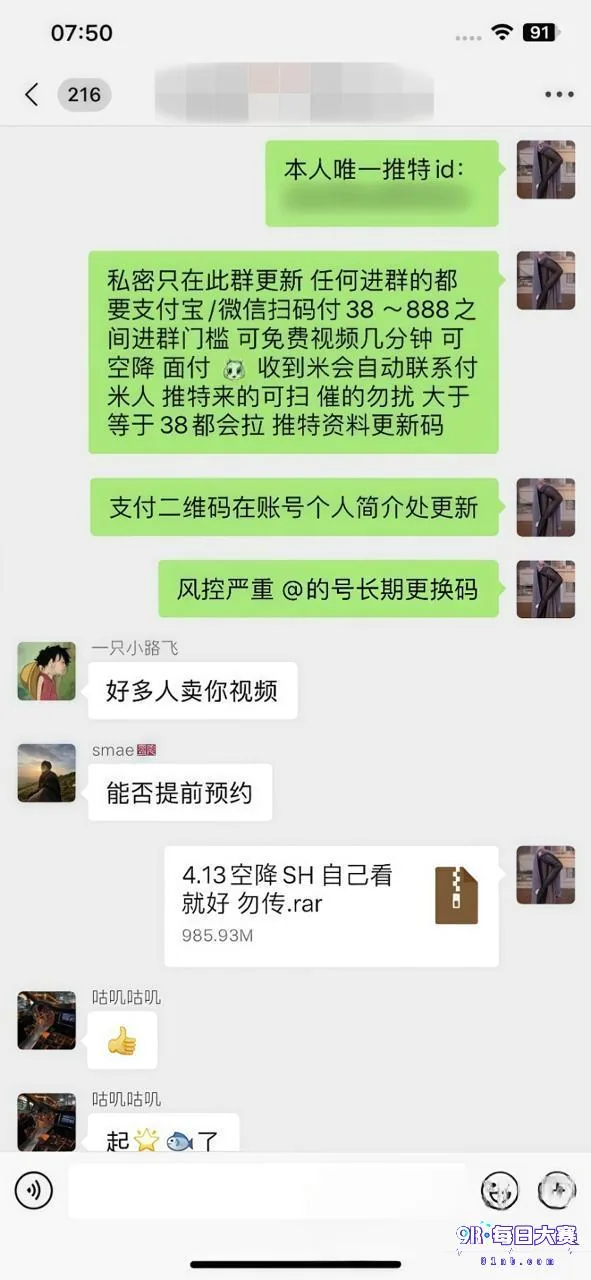Image resolution: width=591 pixels, height=1280 pixels.
Task: Open the plus attachment menu
Action: [557, 1190]
